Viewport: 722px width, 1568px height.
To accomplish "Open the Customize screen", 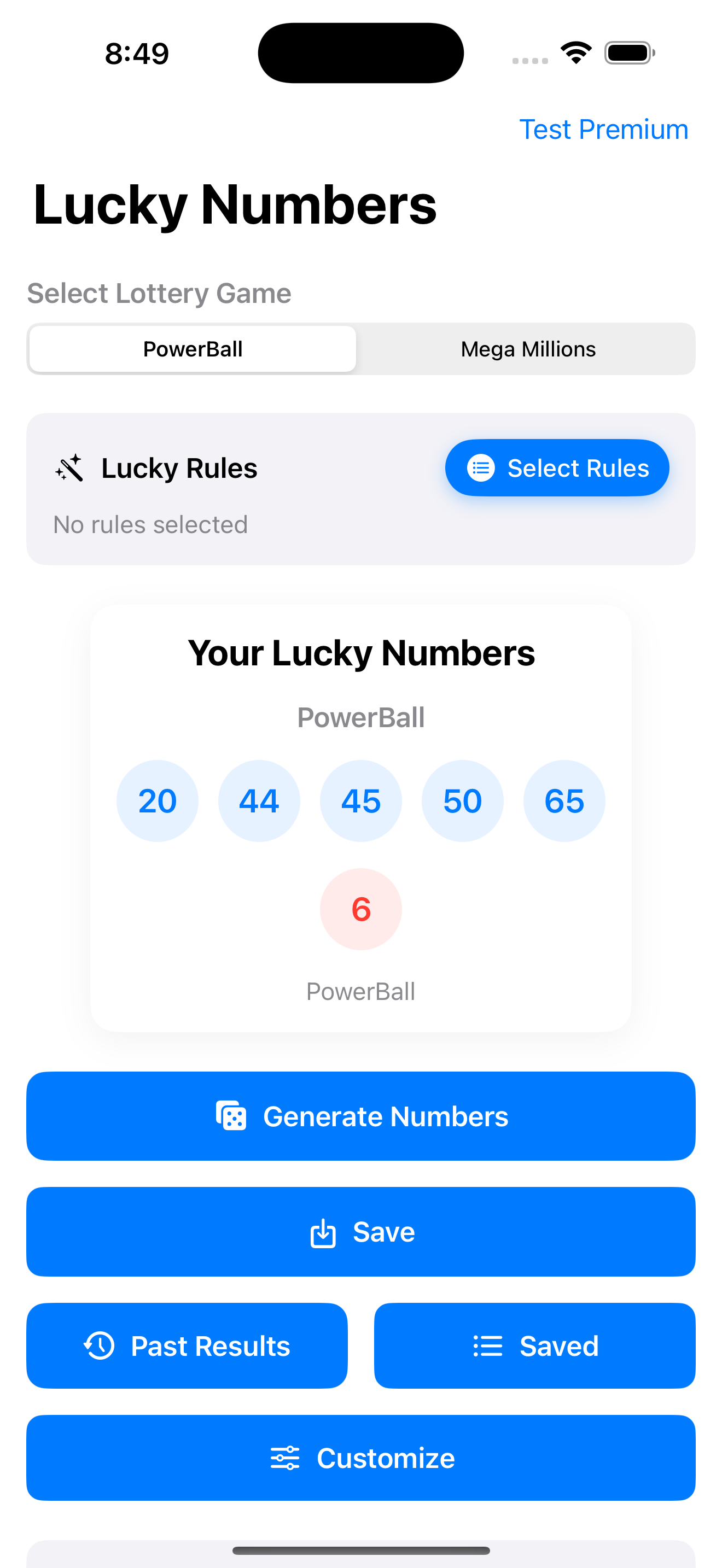I will [x=361, y=1459].
